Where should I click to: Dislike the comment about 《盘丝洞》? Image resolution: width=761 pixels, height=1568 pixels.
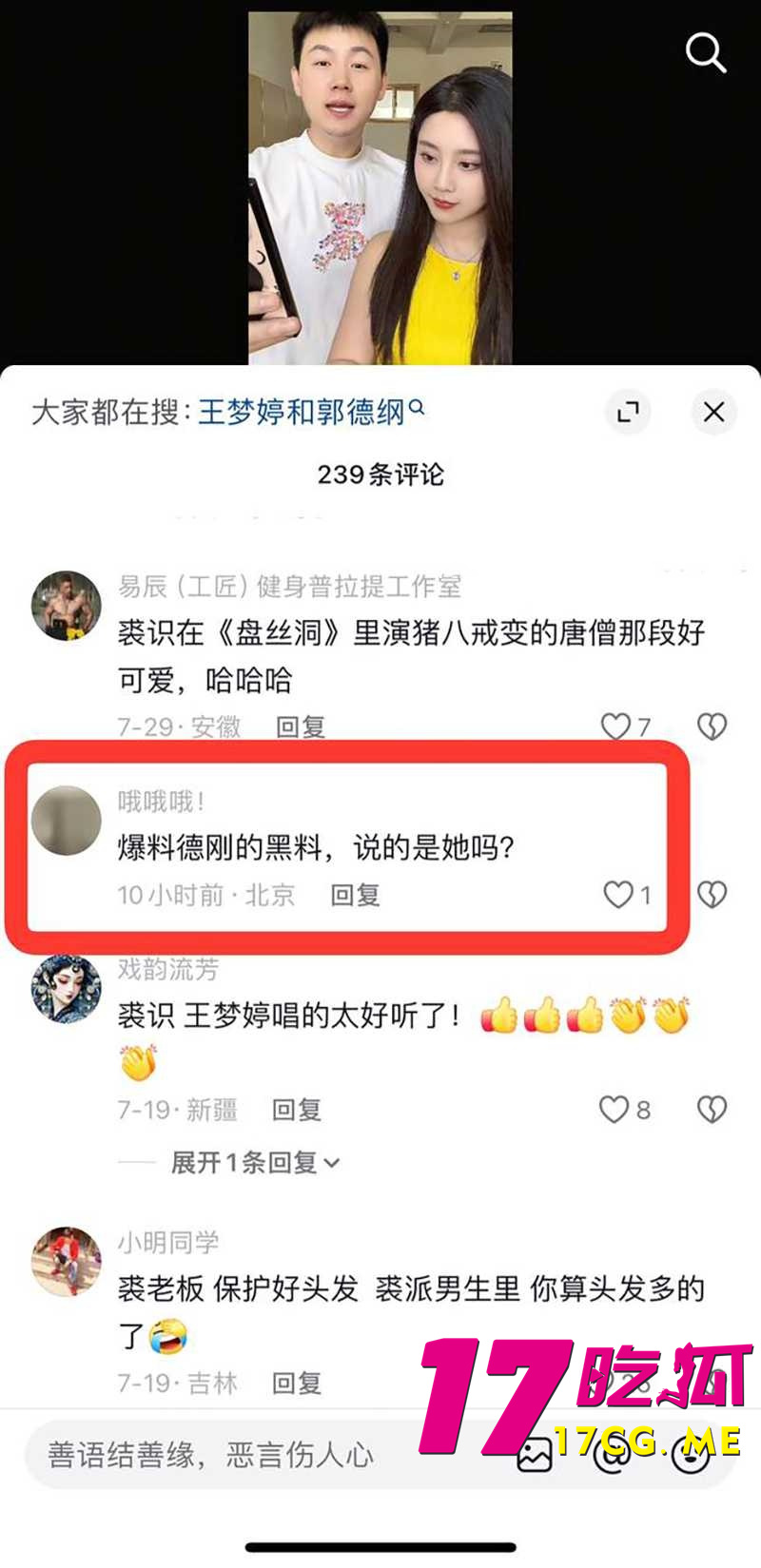712,726
